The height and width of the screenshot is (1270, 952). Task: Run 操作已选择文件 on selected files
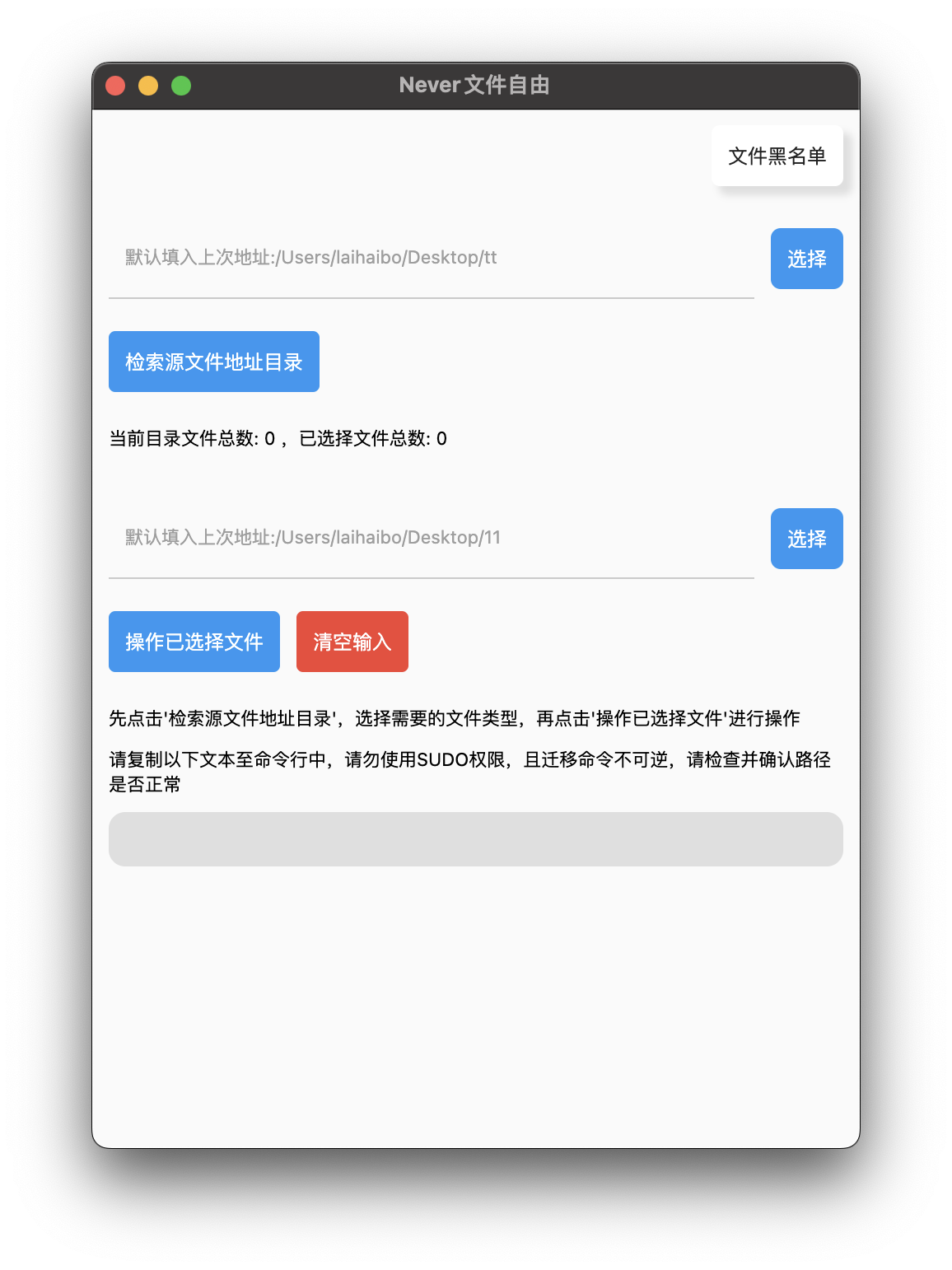[x=194, y=642]
